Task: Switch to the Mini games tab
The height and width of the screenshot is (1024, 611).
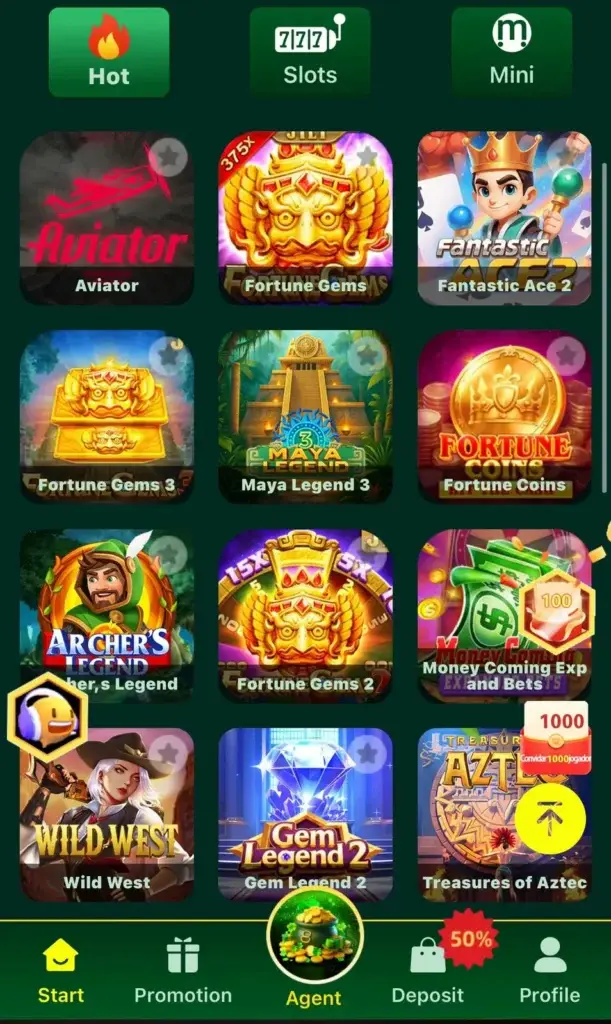Action: (511, 52)
